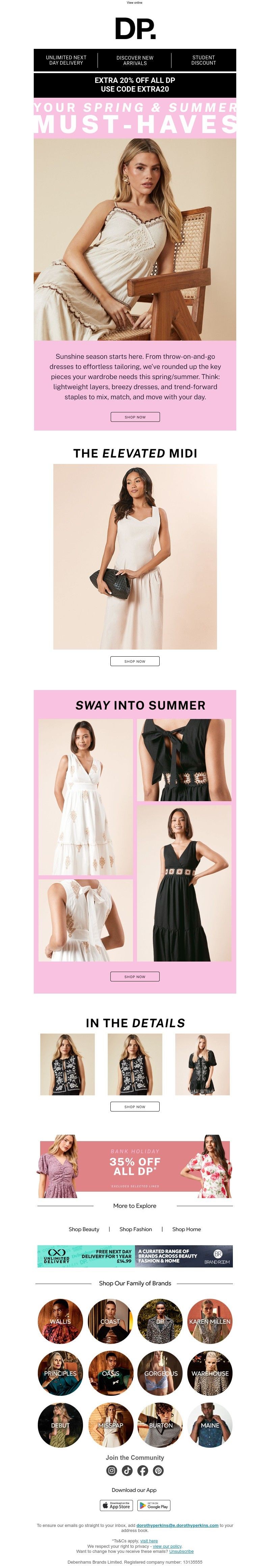270x1568 pixels.
Task: Open the Oasis brand circle
Action: point(110,1373)
